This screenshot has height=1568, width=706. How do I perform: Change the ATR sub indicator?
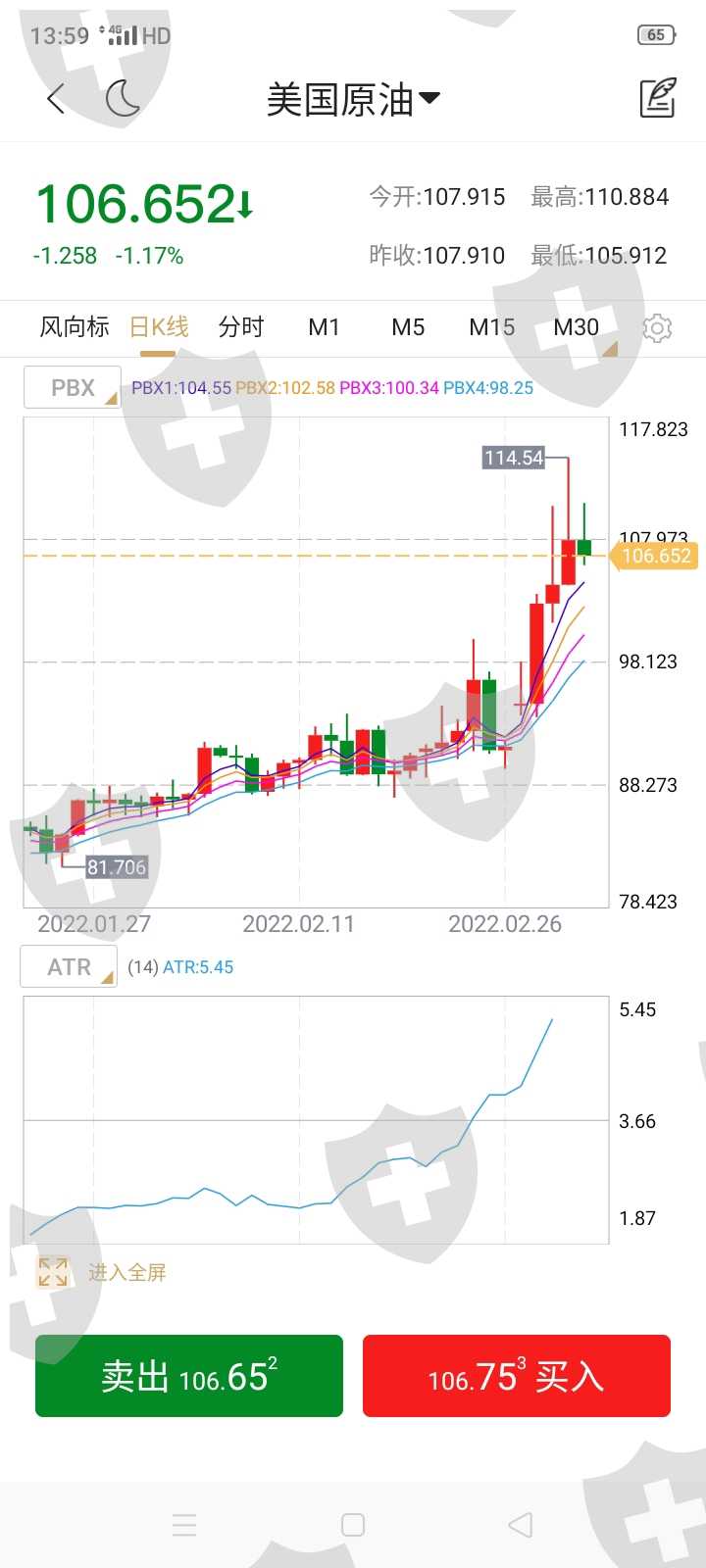pos(69,967)
